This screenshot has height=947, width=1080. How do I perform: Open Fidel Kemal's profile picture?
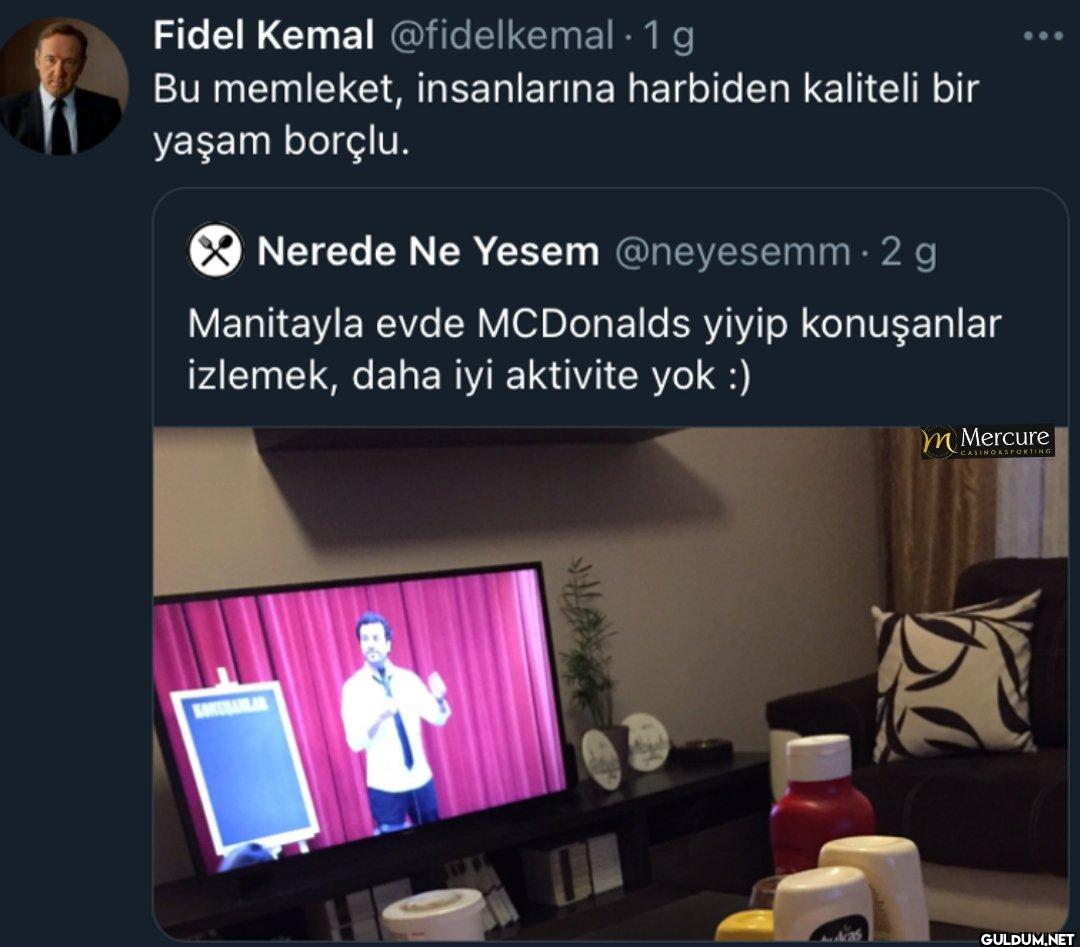64,87
